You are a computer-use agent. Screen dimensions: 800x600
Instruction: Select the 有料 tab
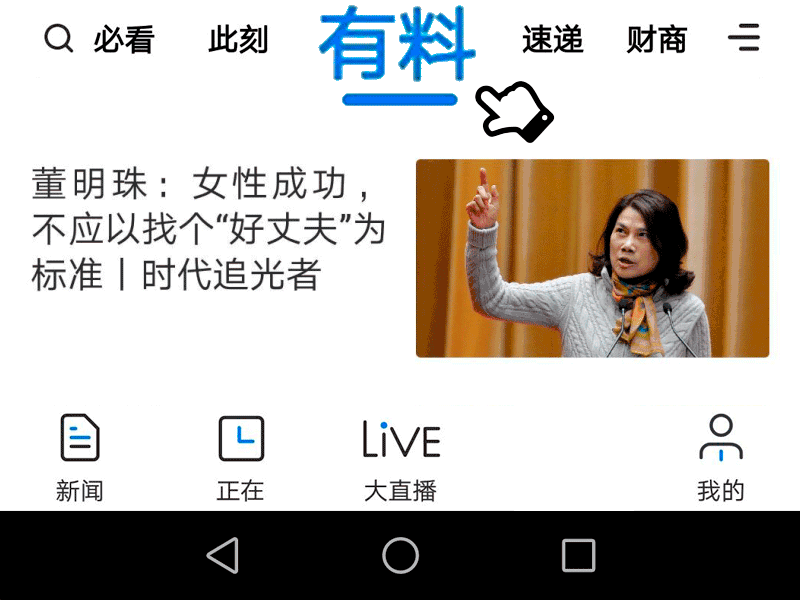click(x=398, y=46)
